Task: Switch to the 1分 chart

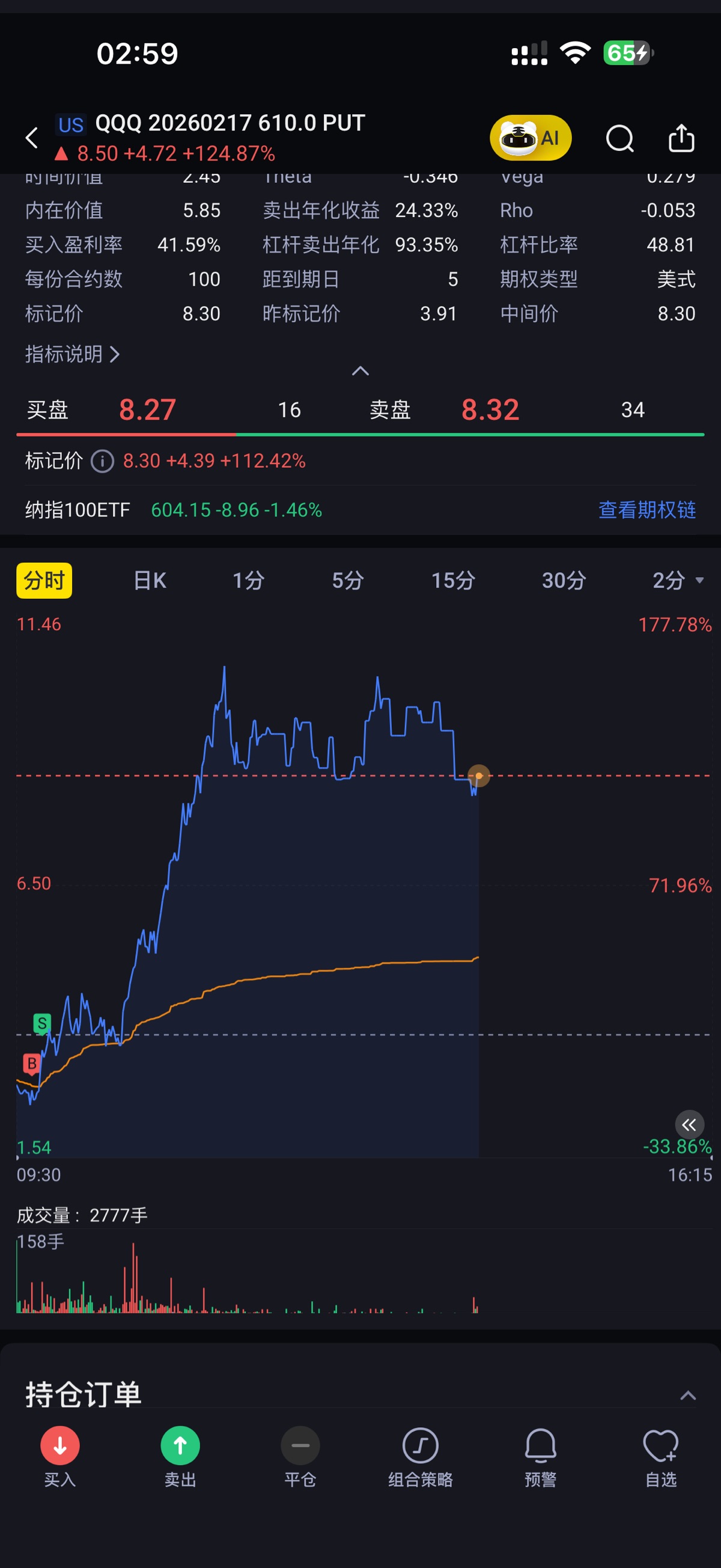Action: pos(248,580)
